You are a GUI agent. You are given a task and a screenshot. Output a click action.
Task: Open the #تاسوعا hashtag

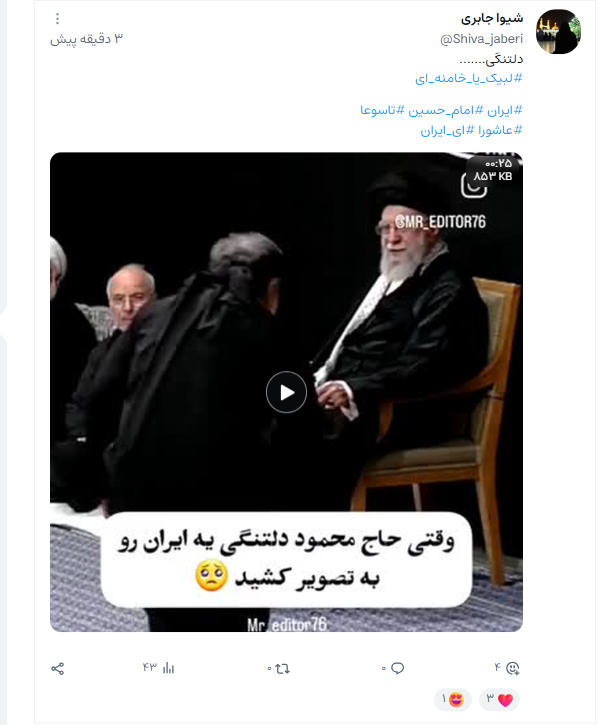[382, 110]
